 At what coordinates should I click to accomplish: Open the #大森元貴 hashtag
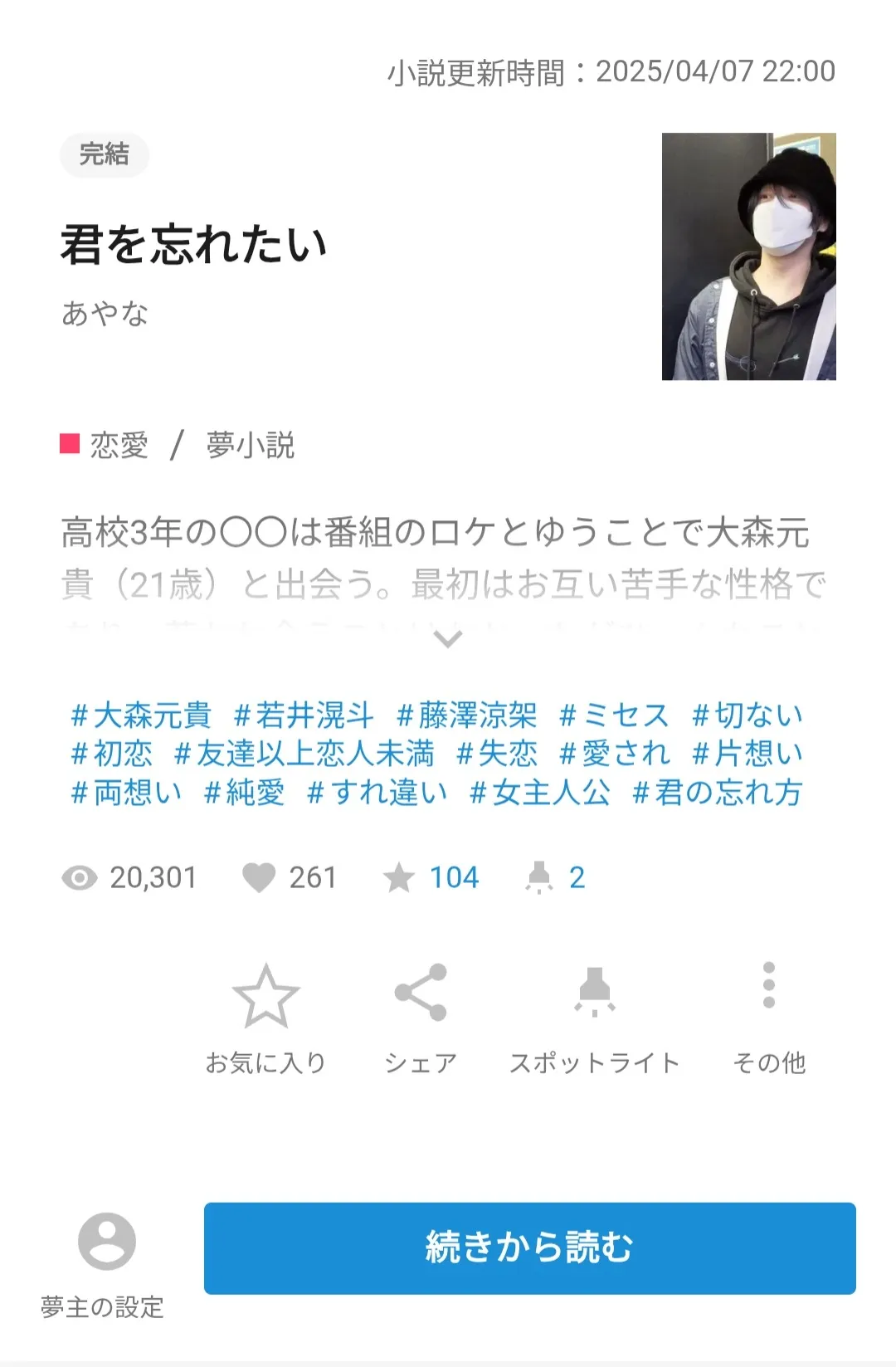[141, 715]
